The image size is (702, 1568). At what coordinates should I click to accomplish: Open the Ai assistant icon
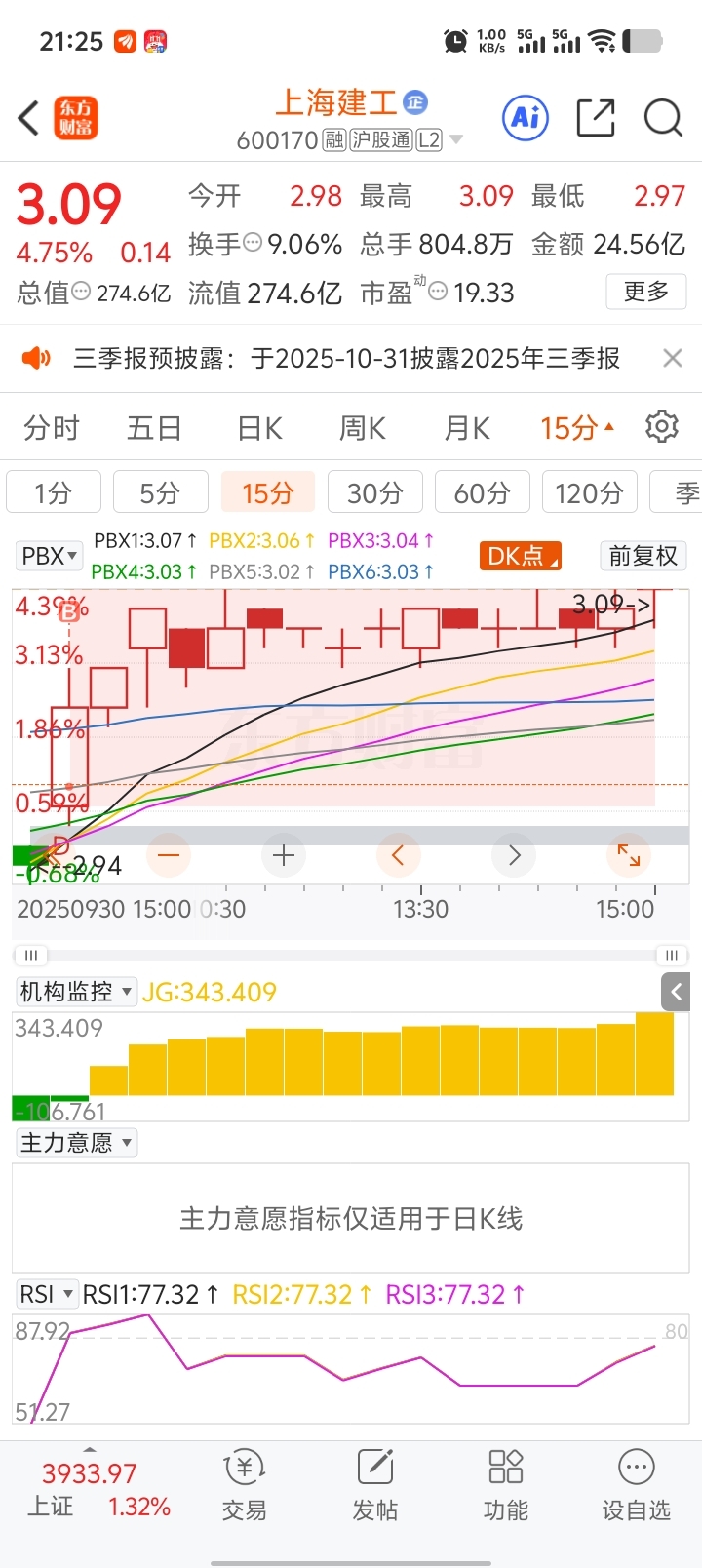tap(526, 118)
